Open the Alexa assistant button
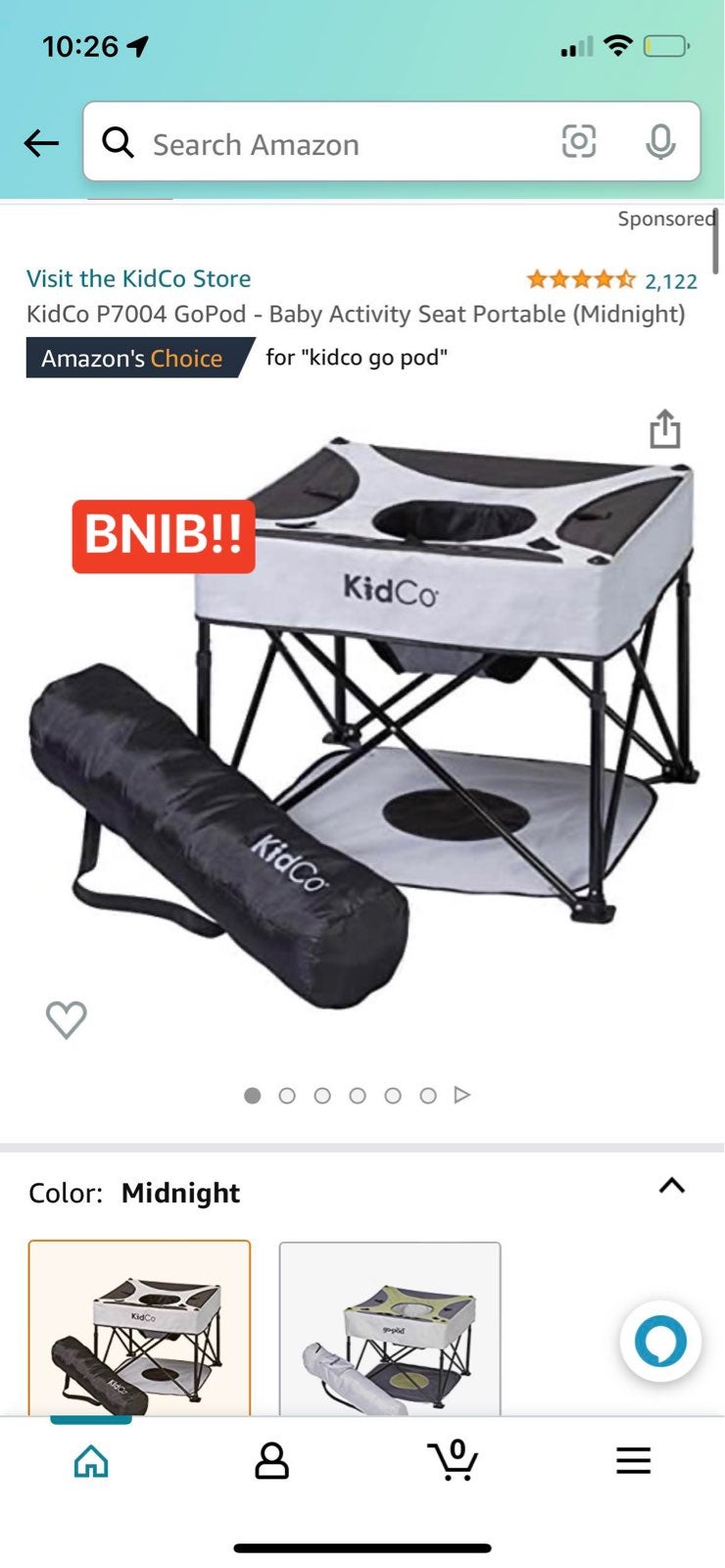The width and height of the screenshot is (725, 1568). [660, 1341]
